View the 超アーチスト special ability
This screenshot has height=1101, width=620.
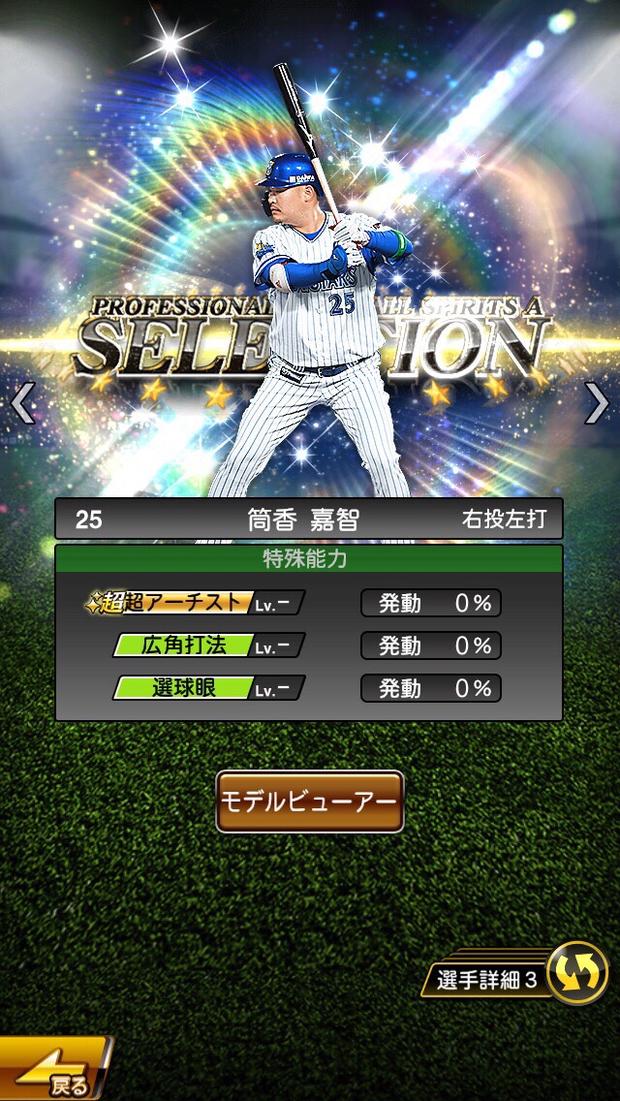click(197, 602)
